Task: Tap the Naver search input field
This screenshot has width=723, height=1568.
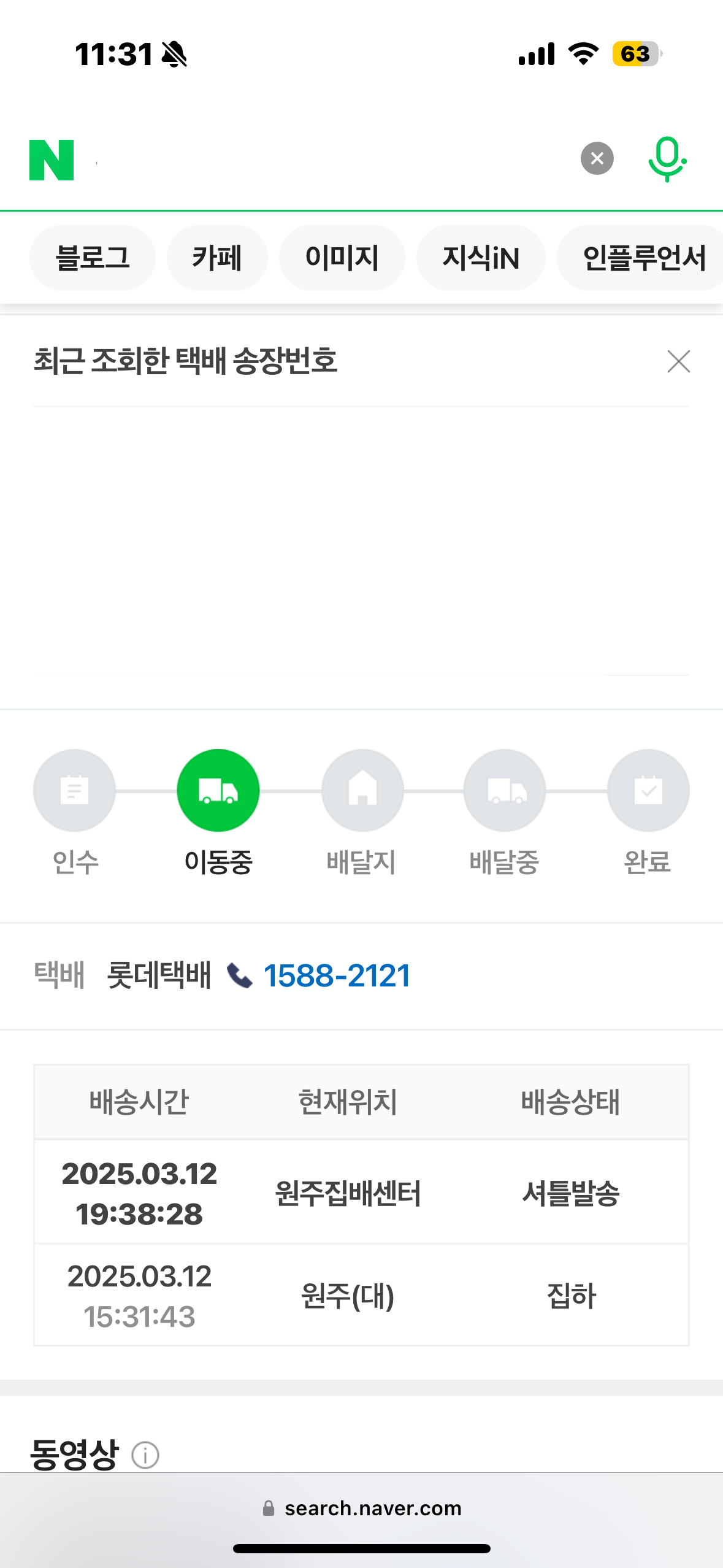Action: (331, 161)
